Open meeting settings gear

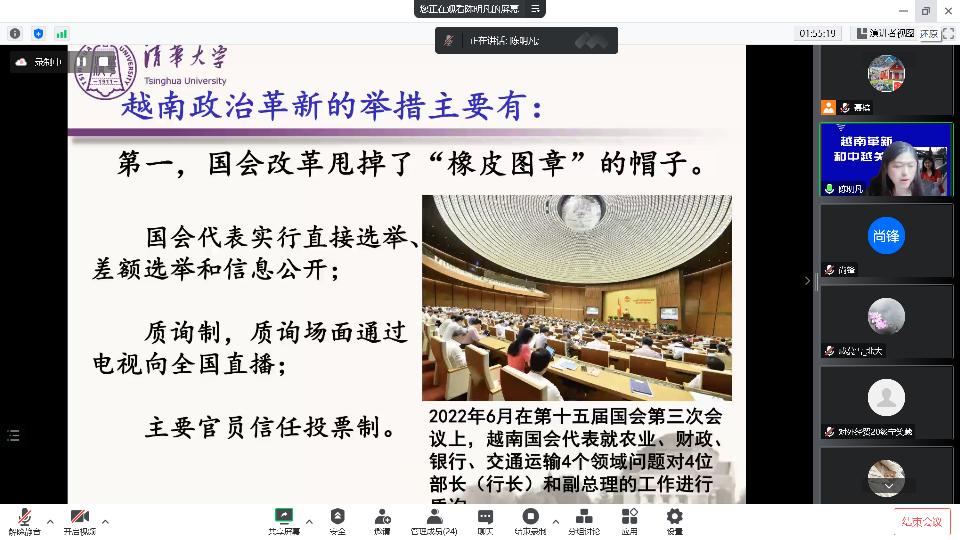(x=675, y=519)
